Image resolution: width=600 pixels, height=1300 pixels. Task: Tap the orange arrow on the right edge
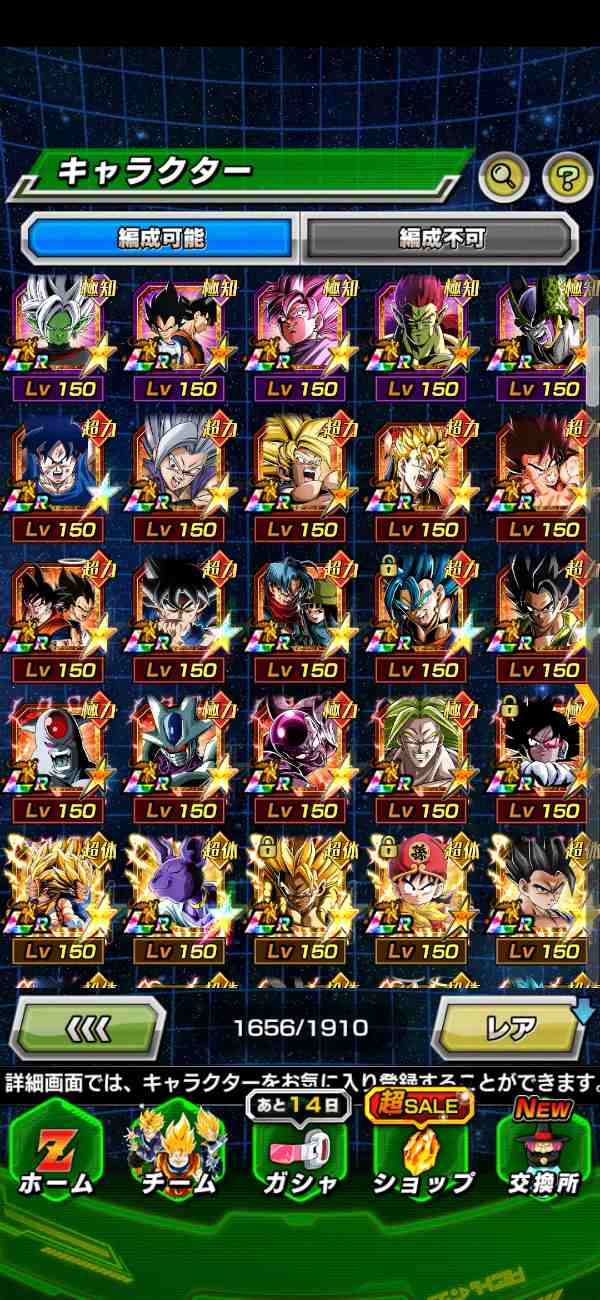click(587, 702)
